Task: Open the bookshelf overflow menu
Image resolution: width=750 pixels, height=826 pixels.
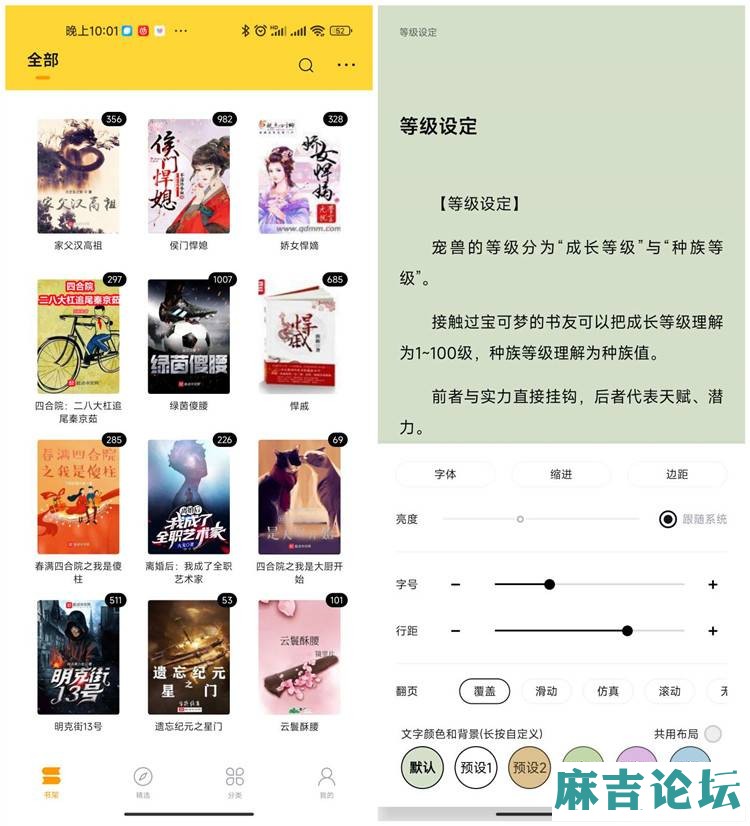Action: (346, 65)
